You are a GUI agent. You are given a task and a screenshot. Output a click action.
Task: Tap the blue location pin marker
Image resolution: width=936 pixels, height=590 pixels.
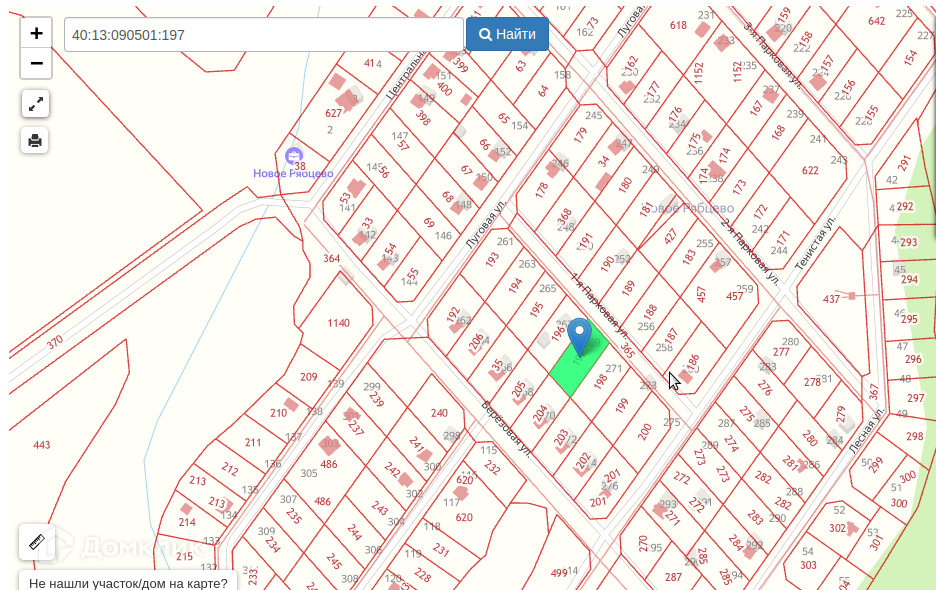point(580,335)
